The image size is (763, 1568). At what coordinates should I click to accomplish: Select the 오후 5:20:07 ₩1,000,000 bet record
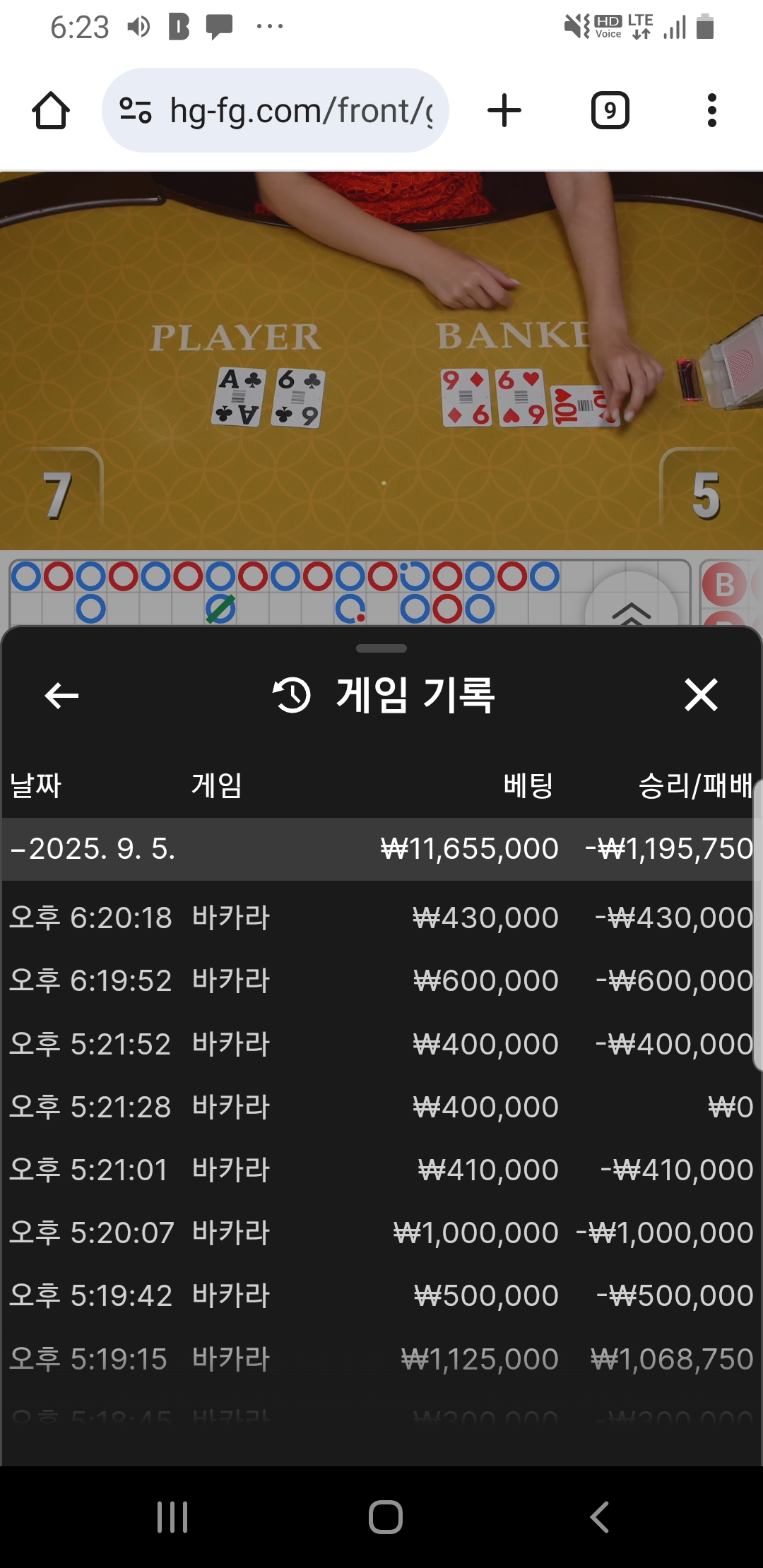pyautogui.click(x=378, y=1233)
